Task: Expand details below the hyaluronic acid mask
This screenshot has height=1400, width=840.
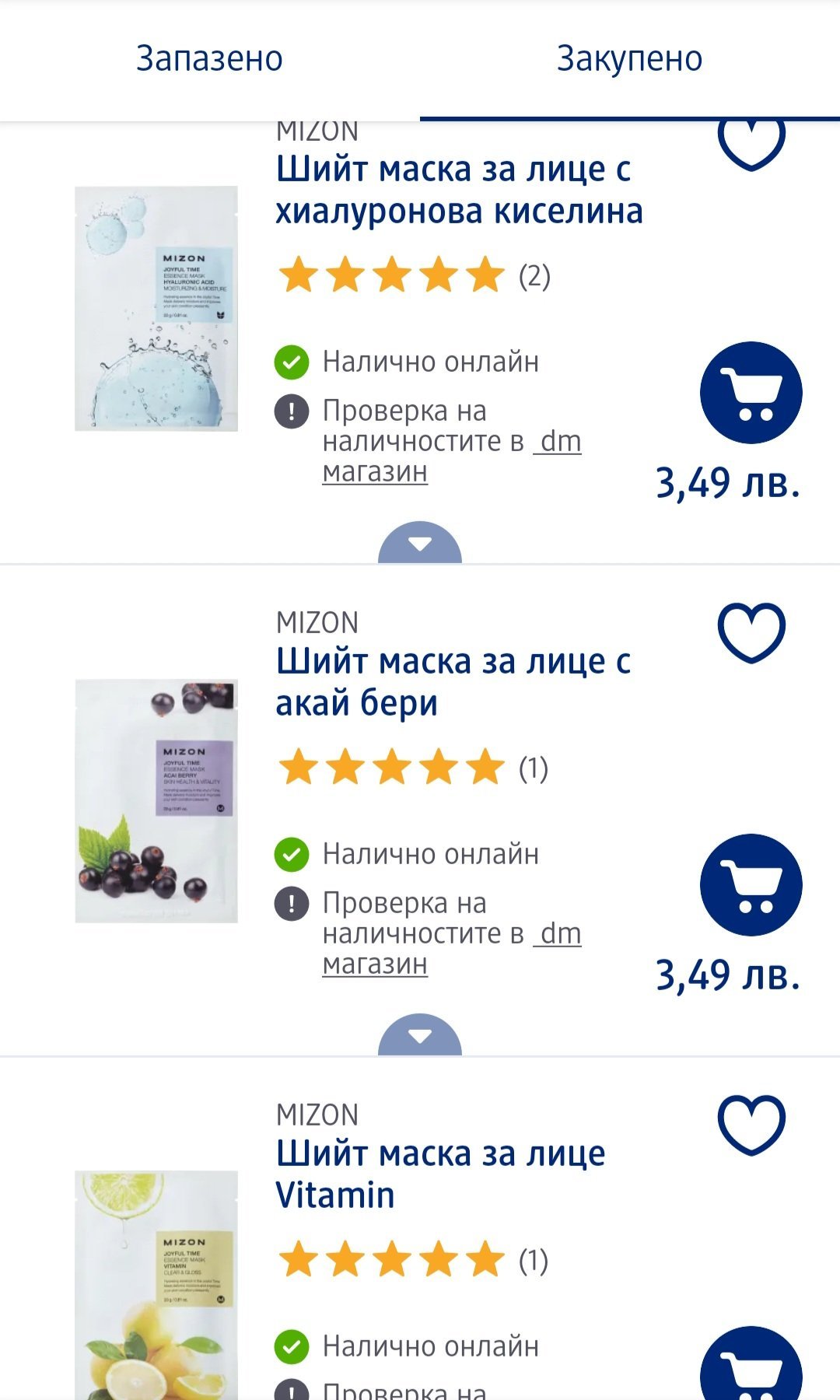Action: pyautogui.click(x=420, y=544)
